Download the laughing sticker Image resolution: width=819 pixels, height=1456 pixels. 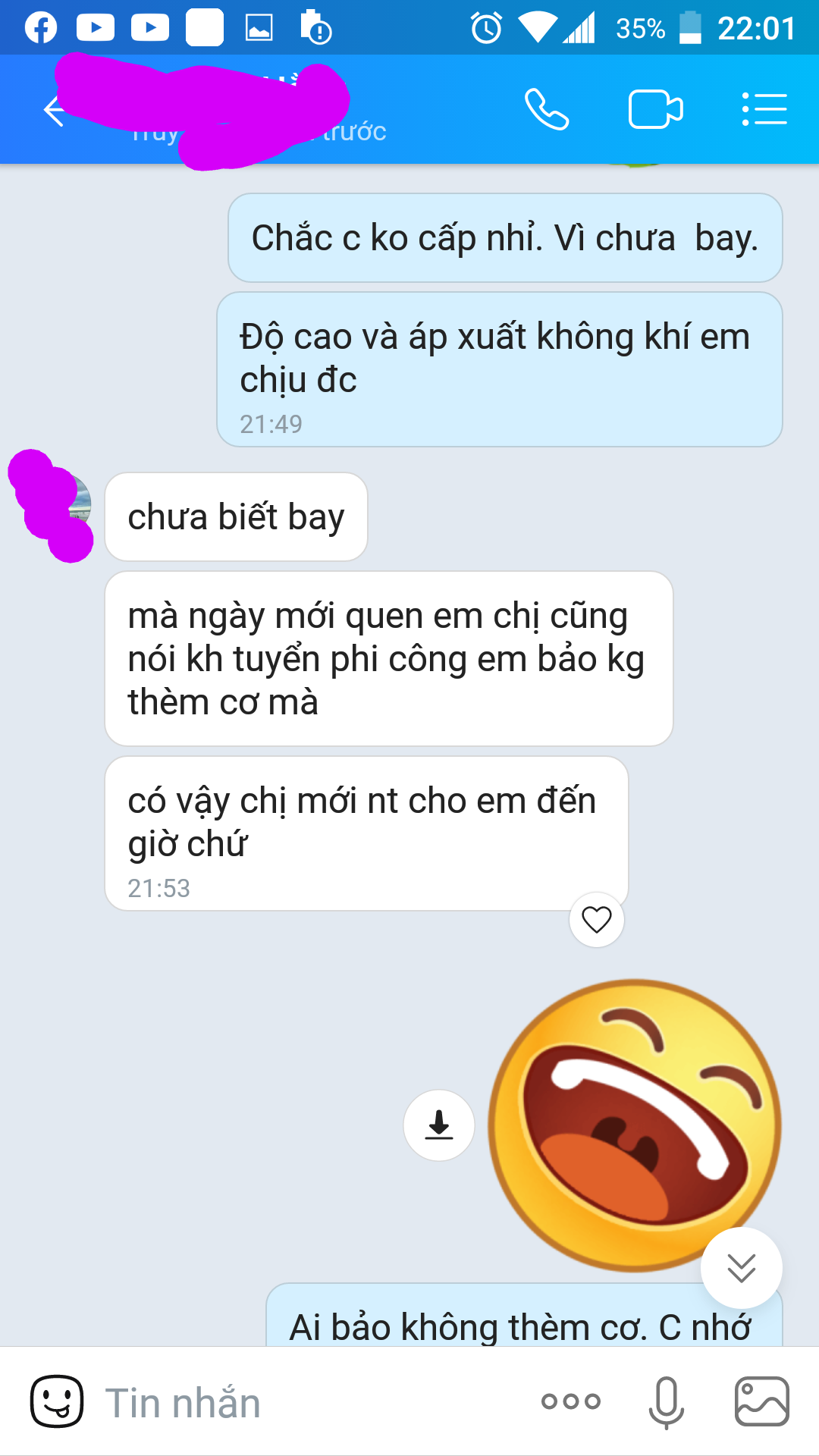point(439,1125)
